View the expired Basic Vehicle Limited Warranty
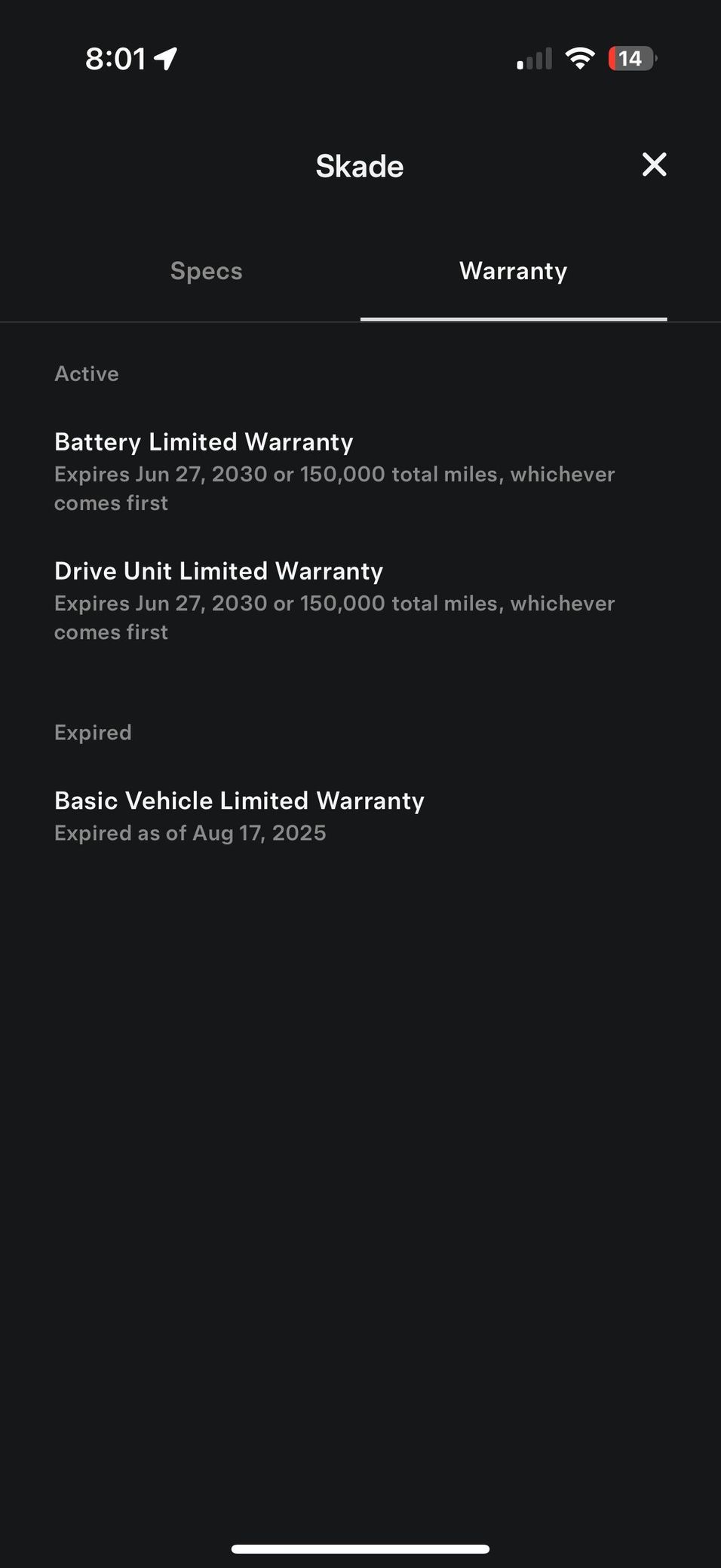 [240, 816]
